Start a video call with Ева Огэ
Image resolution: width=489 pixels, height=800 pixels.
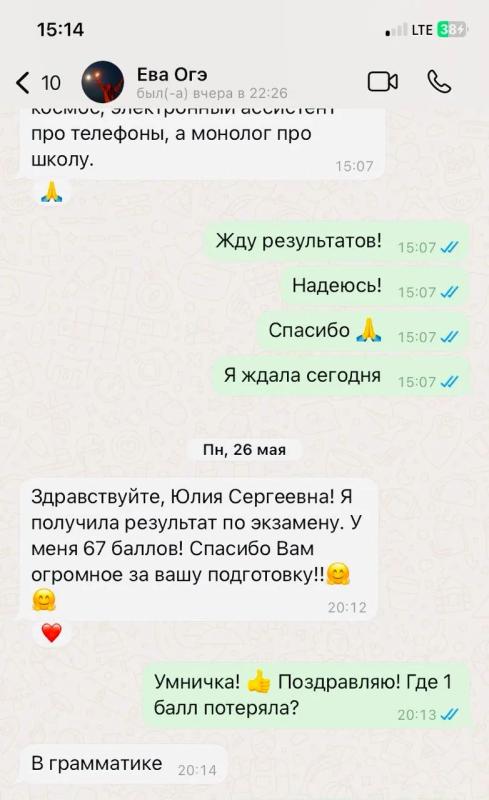pos(383,82)
